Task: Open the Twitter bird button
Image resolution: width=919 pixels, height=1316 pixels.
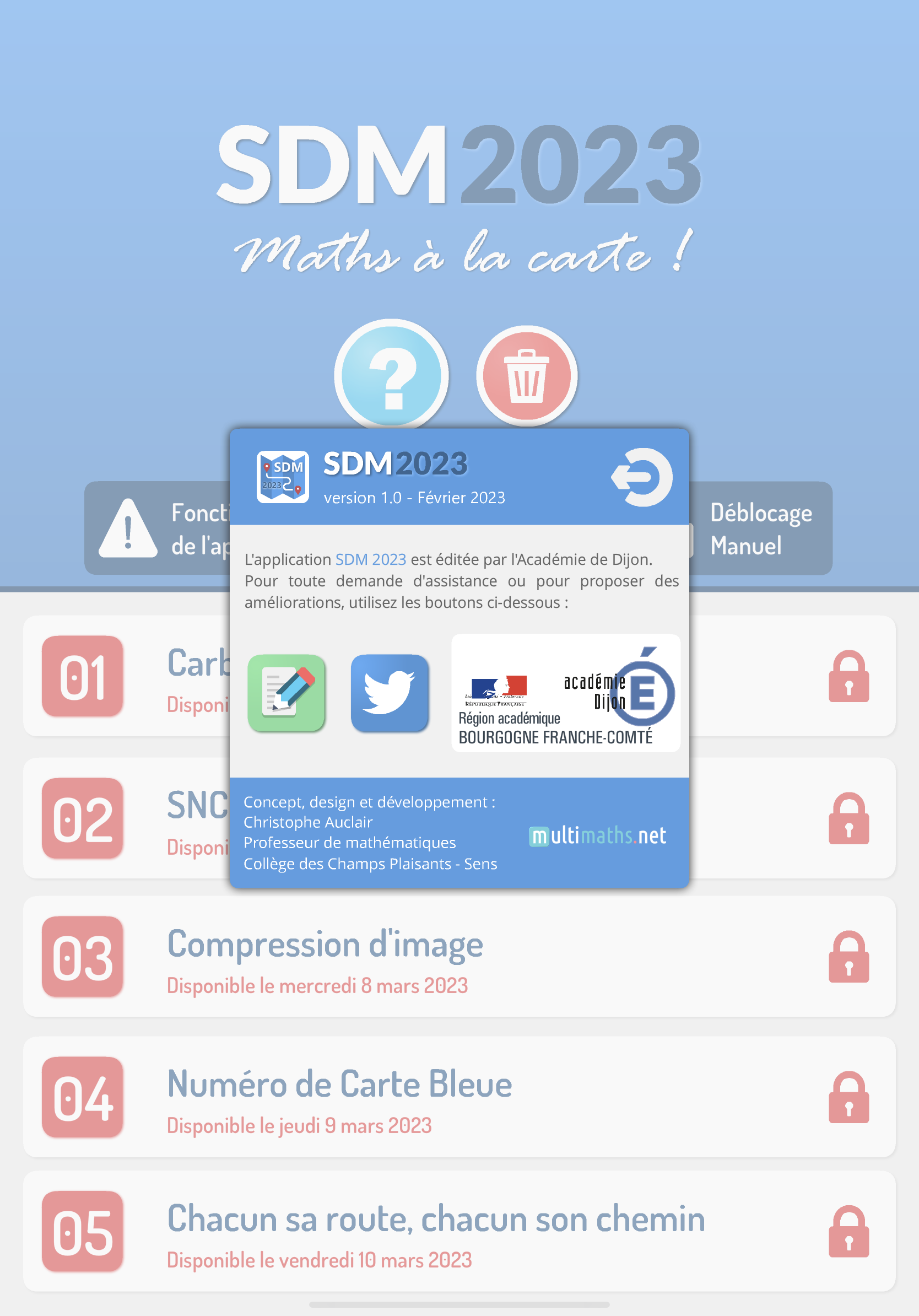Action: (x=390, y=692)
